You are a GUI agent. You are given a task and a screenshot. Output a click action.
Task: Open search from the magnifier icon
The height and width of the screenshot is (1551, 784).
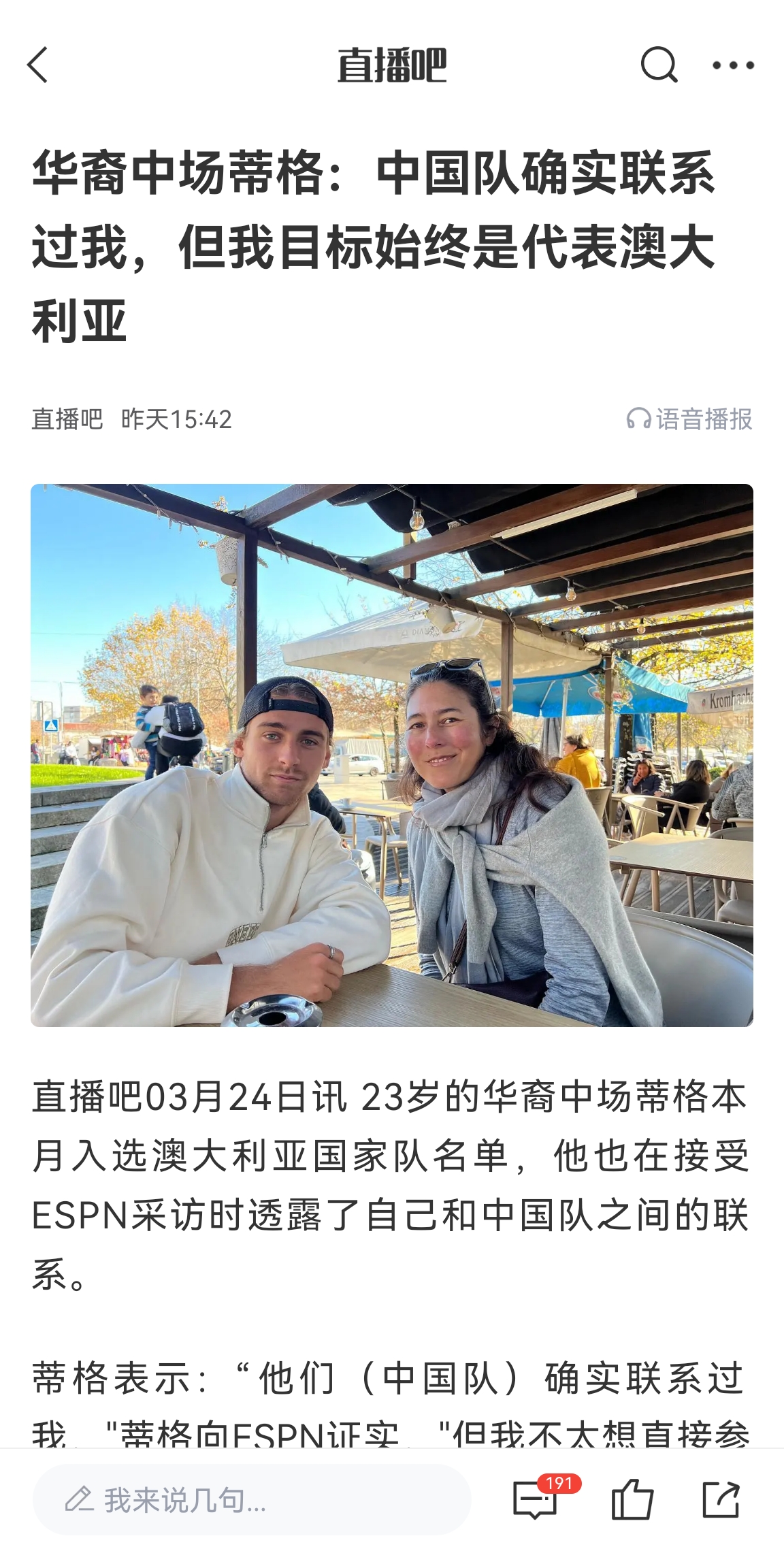(658, 65)
